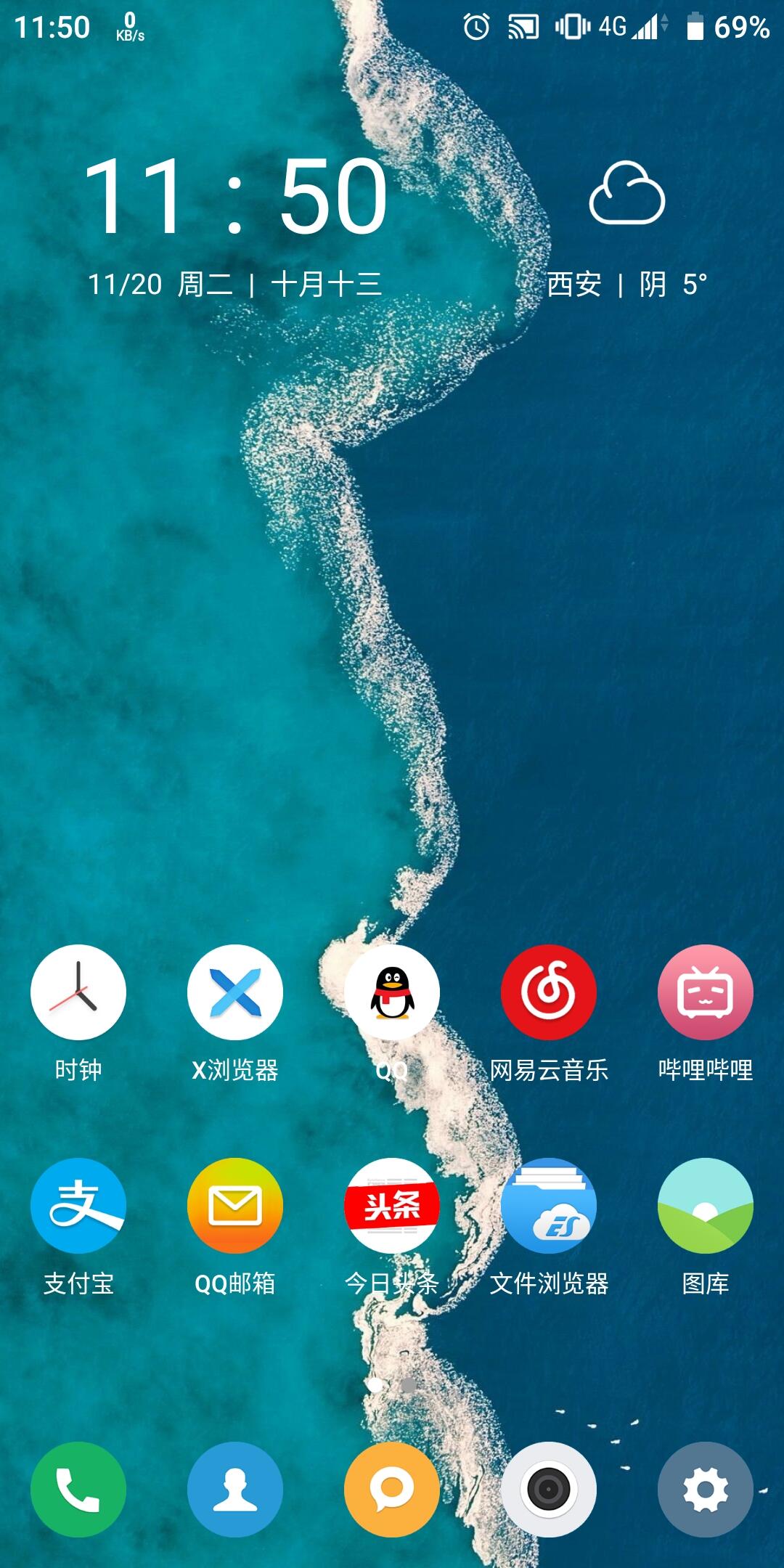The height and width of the screenshot is (1568, 784).
Task: Tap the 11:50 clock widget
Action: click(235, 196)
